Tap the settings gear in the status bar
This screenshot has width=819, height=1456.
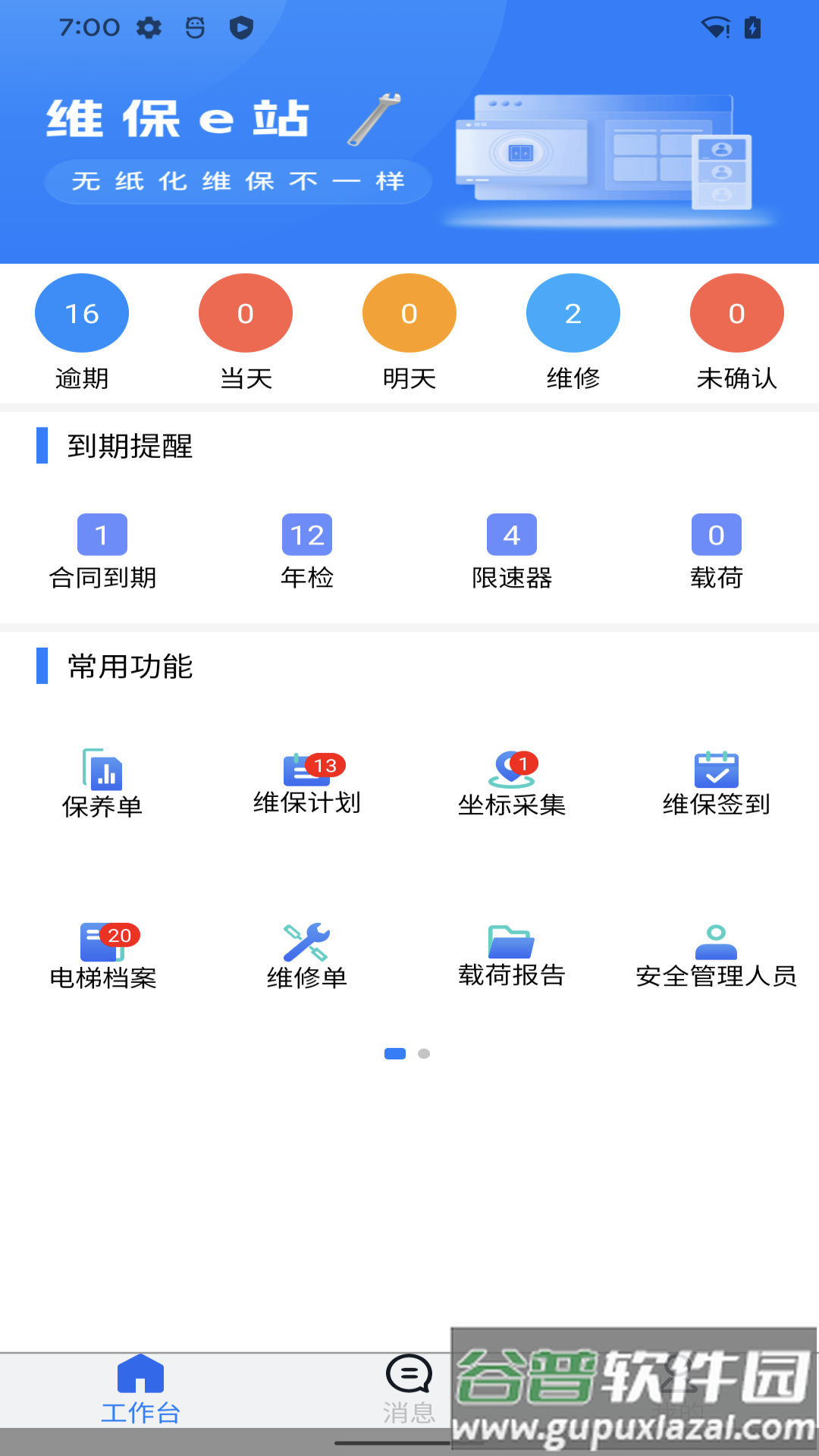149,27
